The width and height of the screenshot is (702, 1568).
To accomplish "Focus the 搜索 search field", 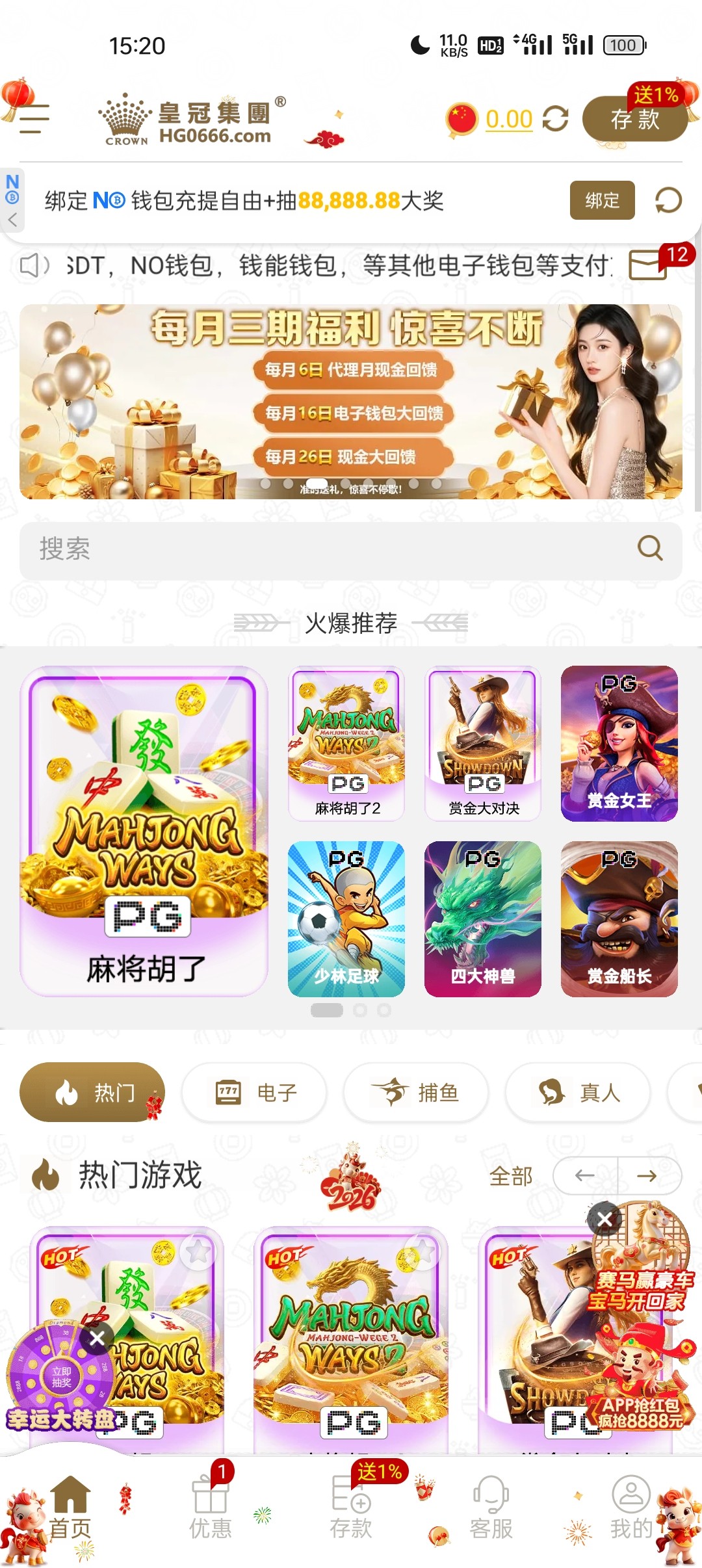I will tap(325, 549).
